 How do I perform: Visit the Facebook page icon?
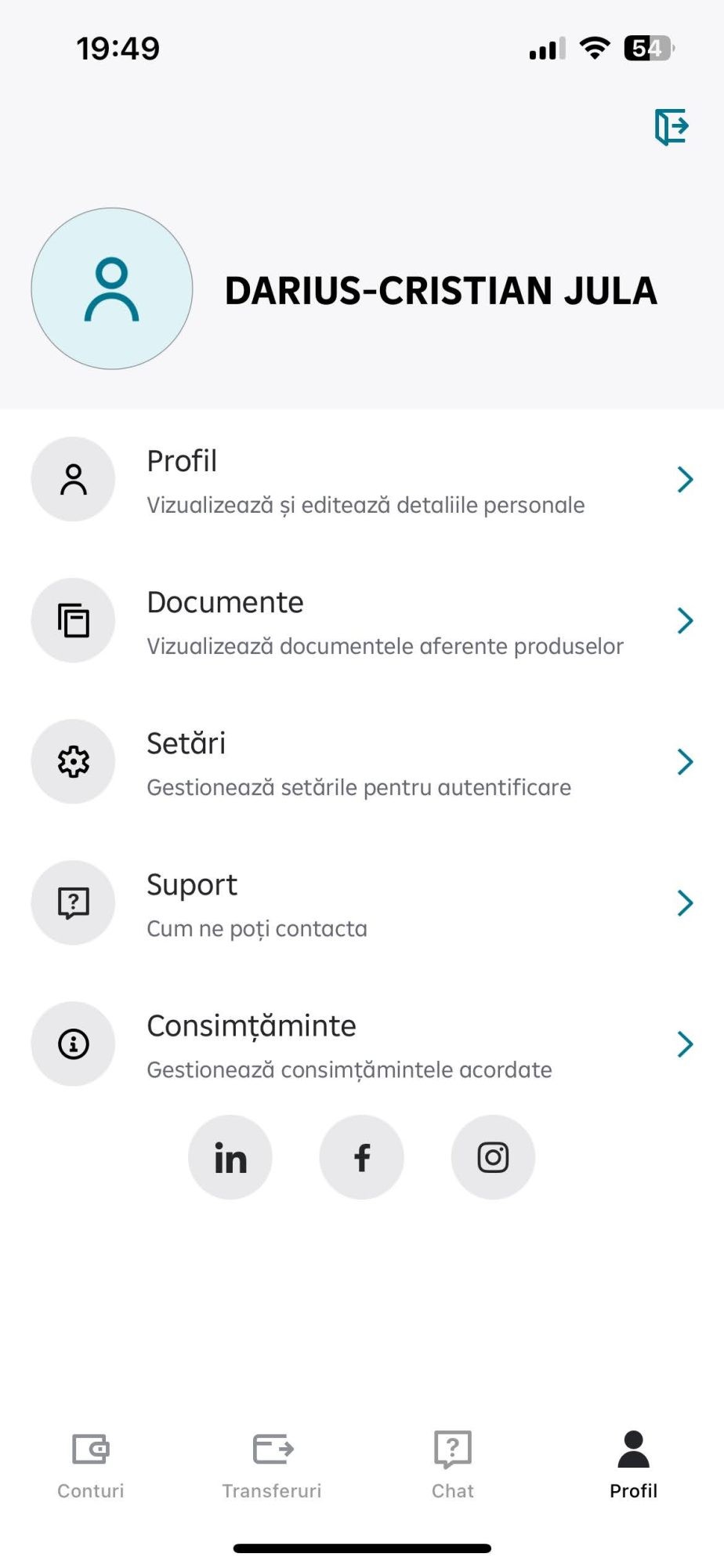click(x=362, y=1157)
